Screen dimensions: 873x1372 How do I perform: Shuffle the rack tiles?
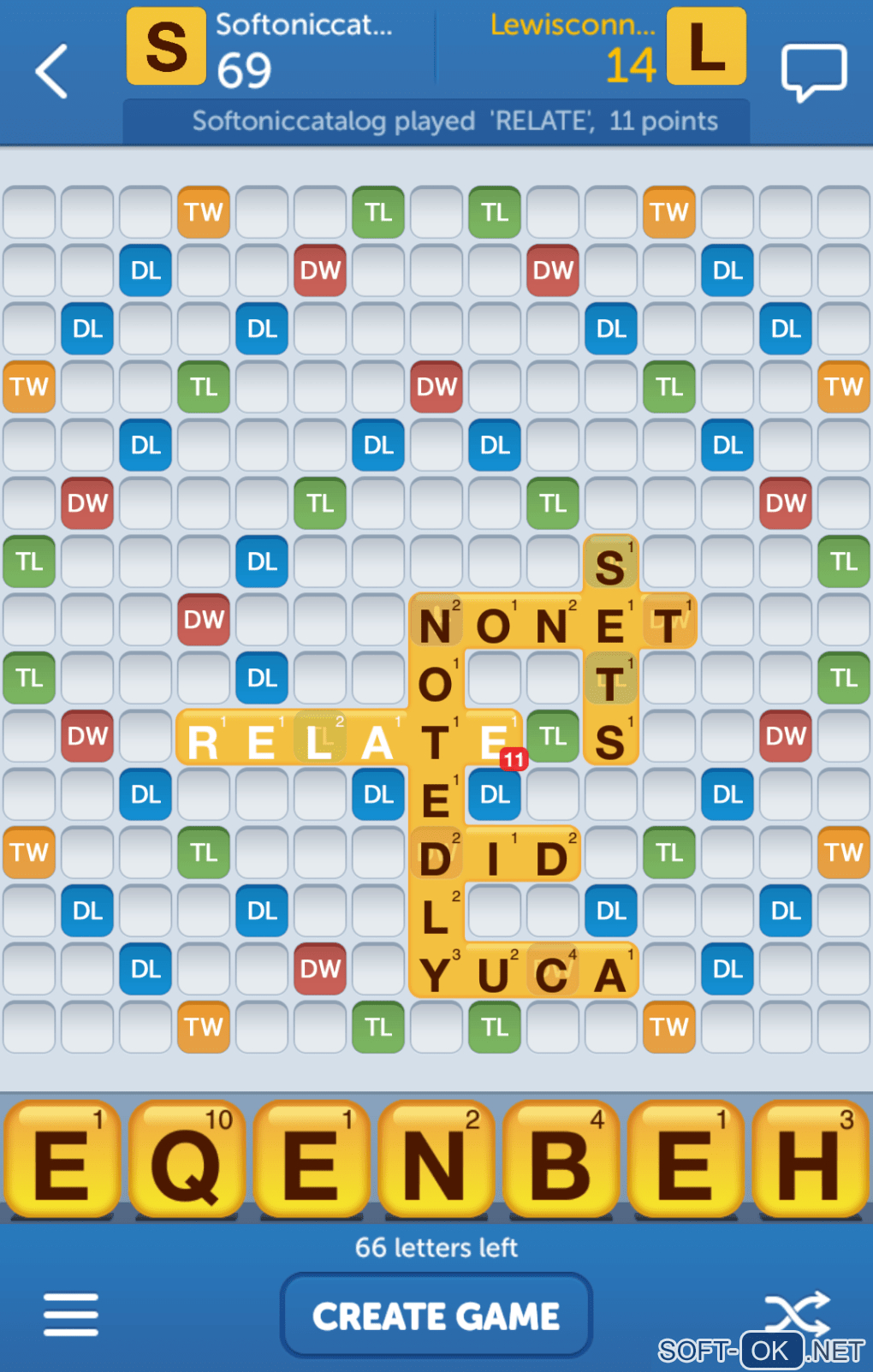click(798, 1311)
